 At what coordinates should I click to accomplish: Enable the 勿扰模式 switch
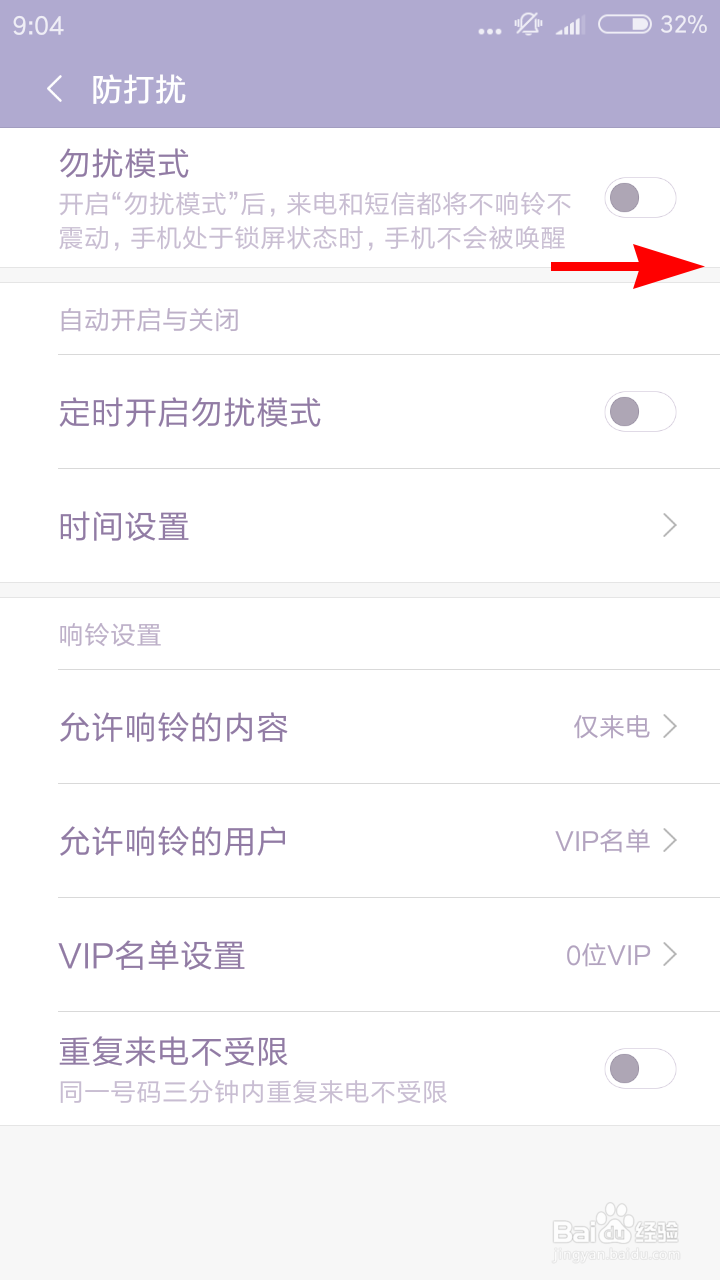[639, 198]
